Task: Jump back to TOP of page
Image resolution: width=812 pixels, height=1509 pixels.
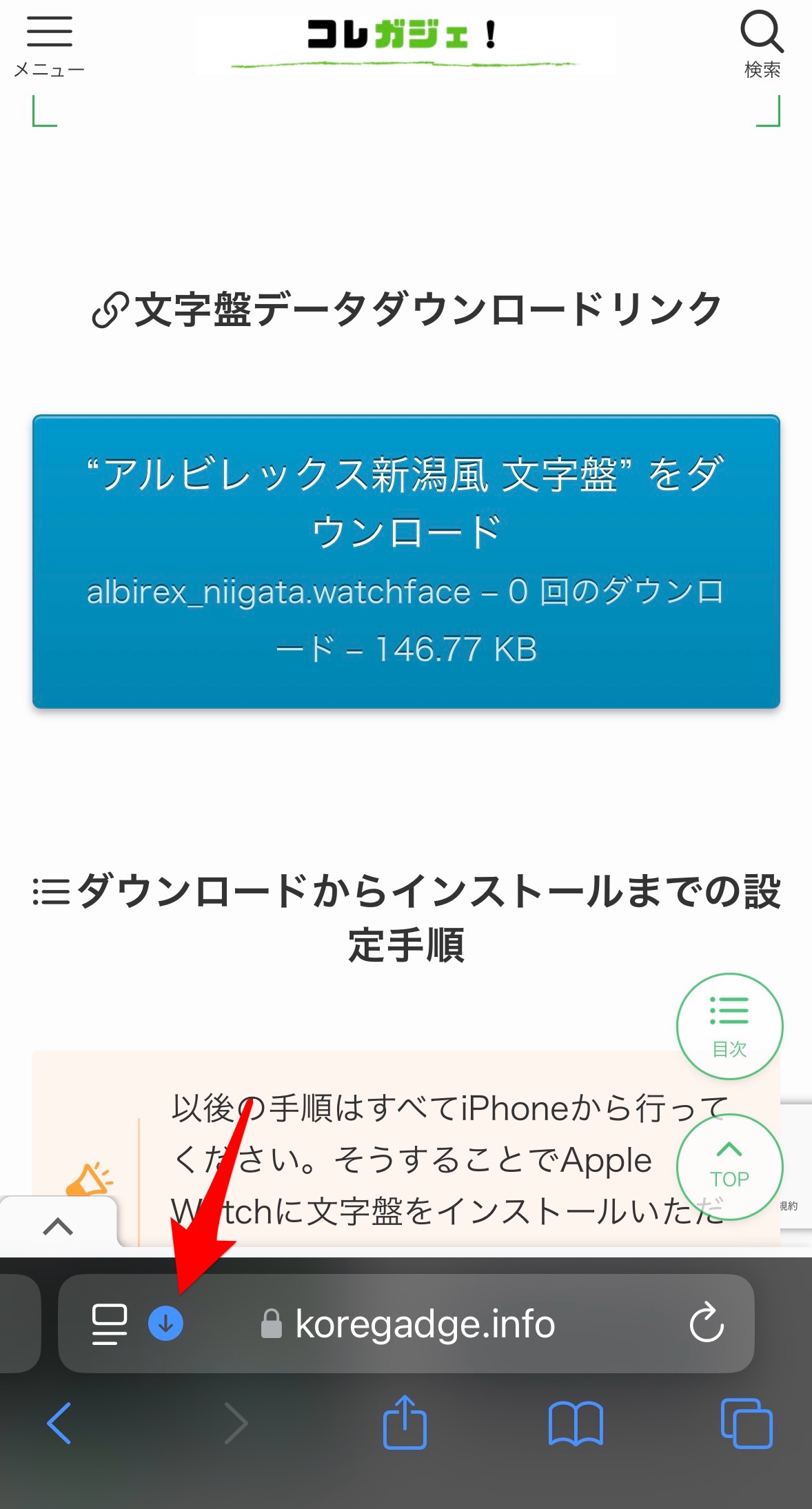Action: point(729,1166)
